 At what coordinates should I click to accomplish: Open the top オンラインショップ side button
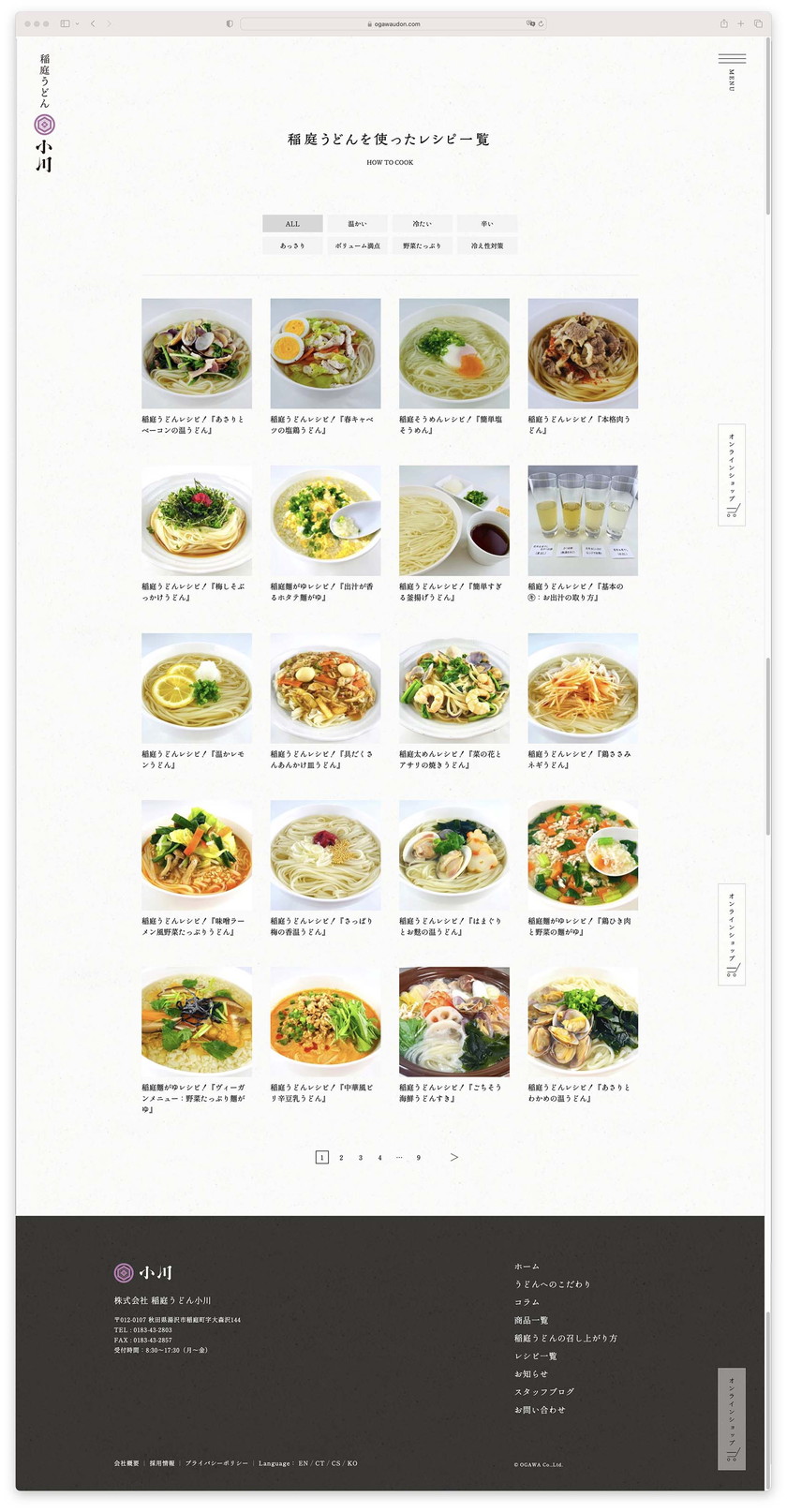pyautogui.click(x=732, y=475)
